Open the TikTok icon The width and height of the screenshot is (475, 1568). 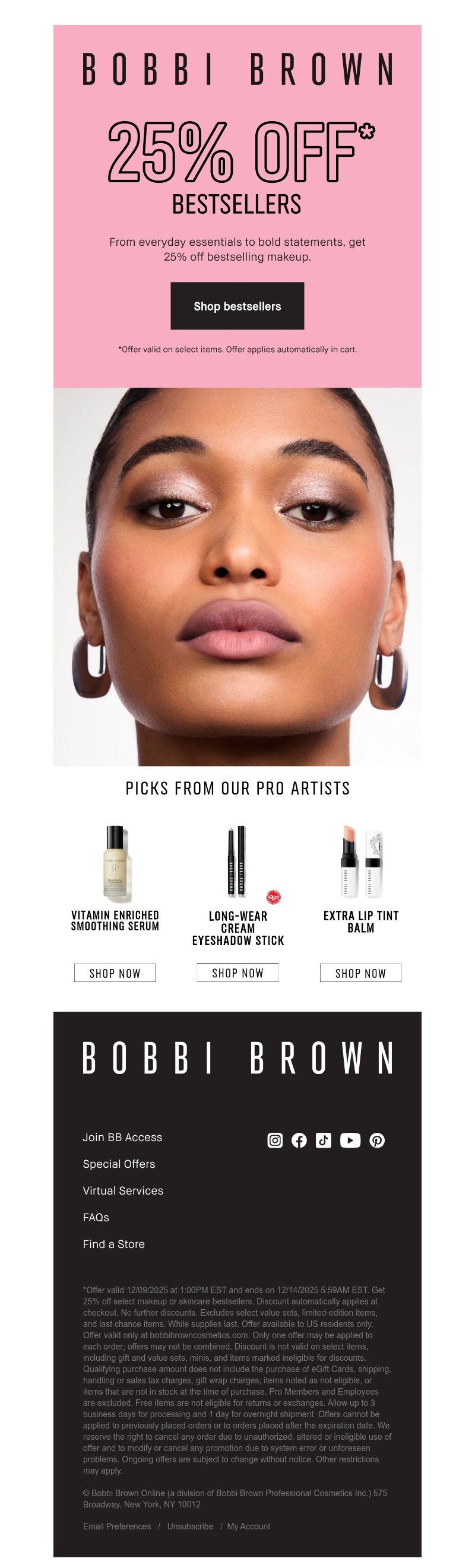pyautogui.click(x=324, y=1140)
